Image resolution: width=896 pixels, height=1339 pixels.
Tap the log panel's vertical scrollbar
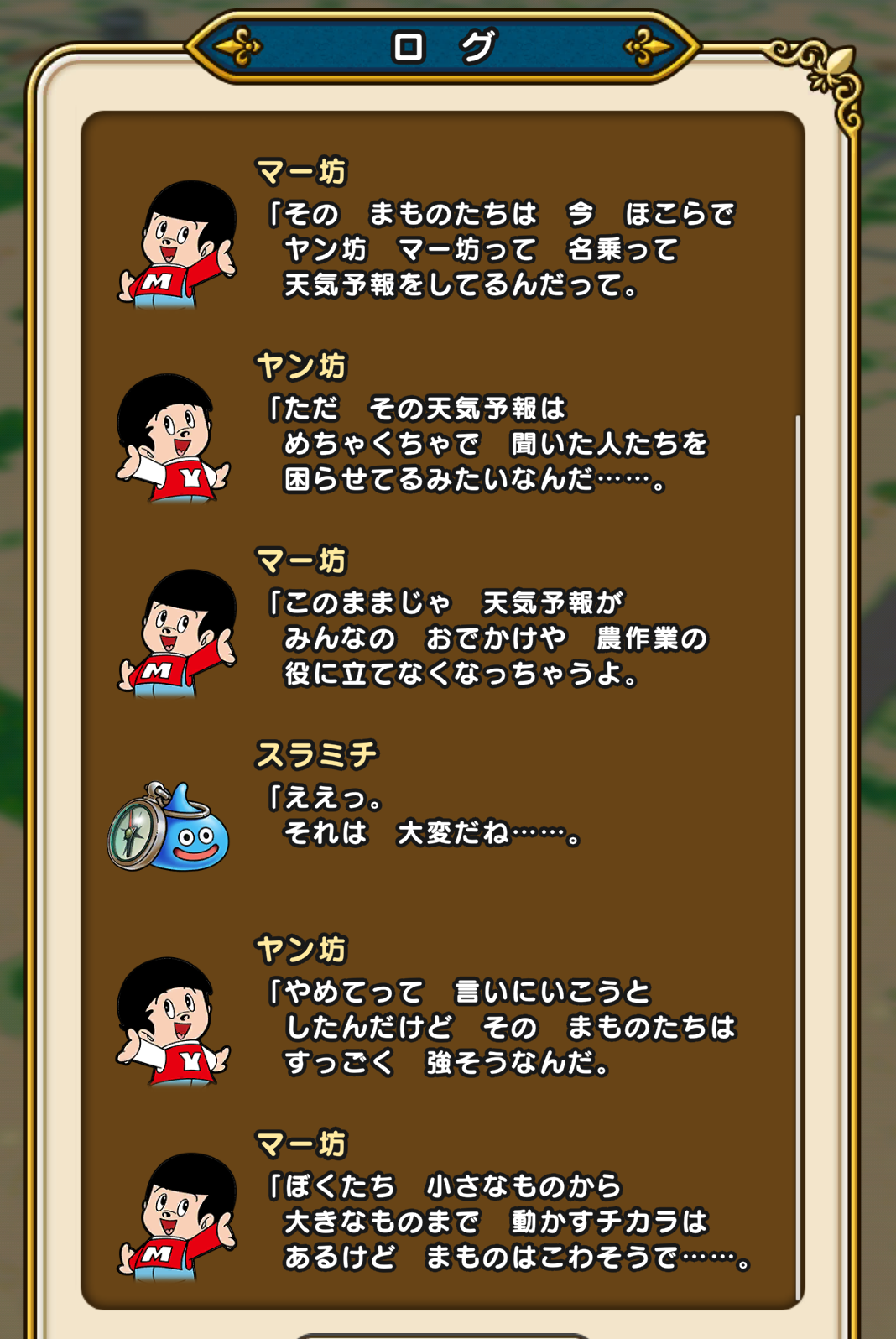(798, 856)
